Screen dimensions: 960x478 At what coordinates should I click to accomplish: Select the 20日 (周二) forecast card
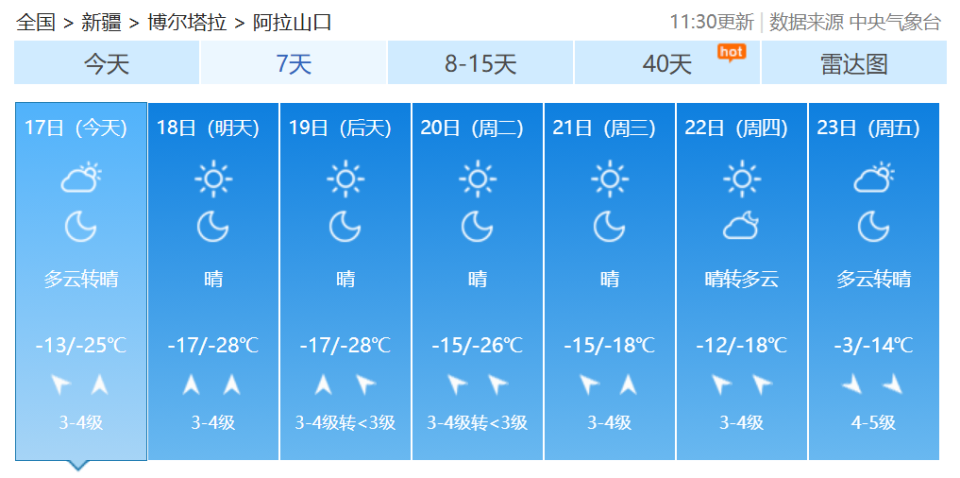click(477, 280)
